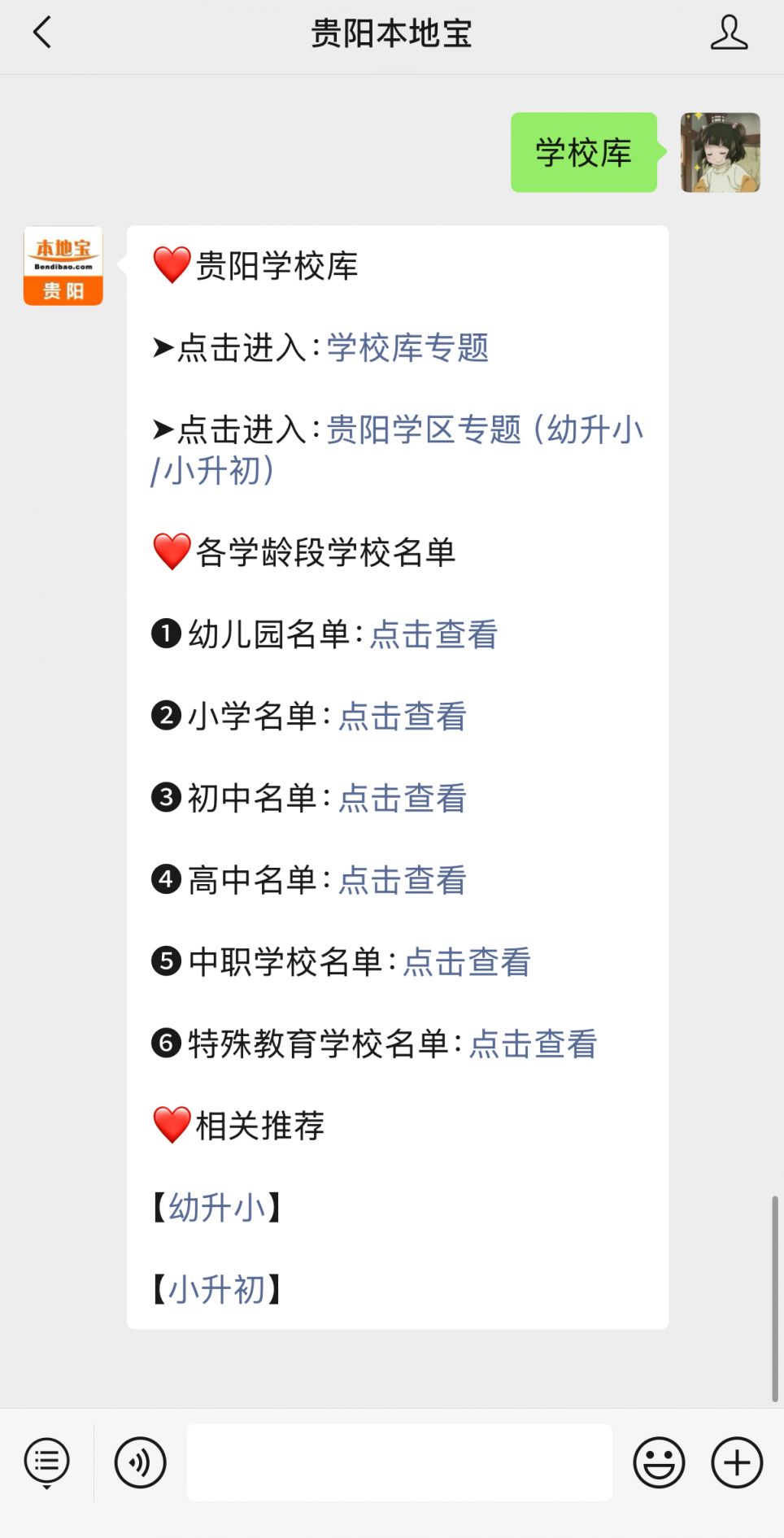Open 贵阳学区专题 (幼升小/小升初) link
The width and height of the screenshot is (784, 1538).
point(397,450)
